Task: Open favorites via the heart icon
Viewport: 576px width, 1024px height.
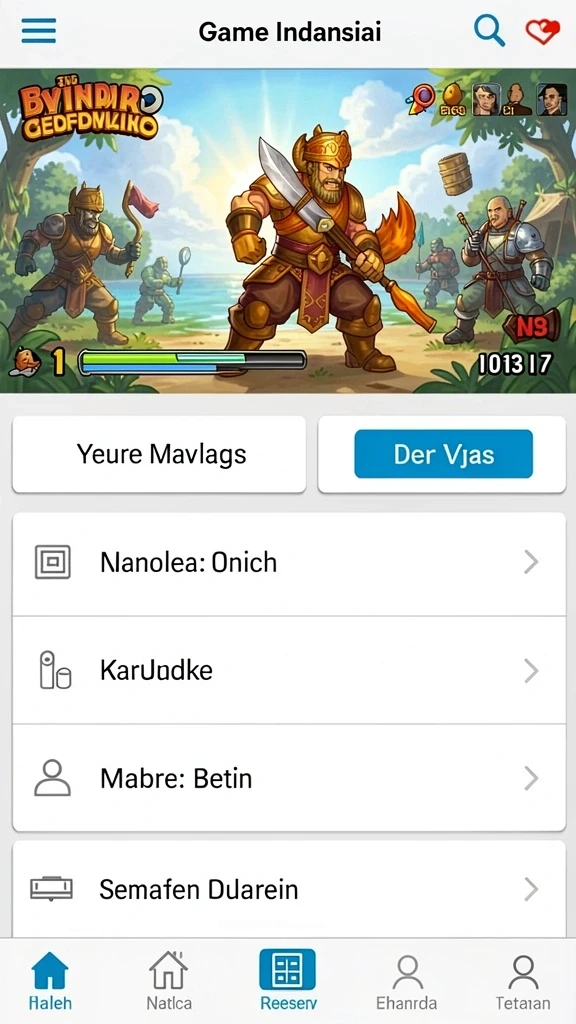Action: (543, 31)
